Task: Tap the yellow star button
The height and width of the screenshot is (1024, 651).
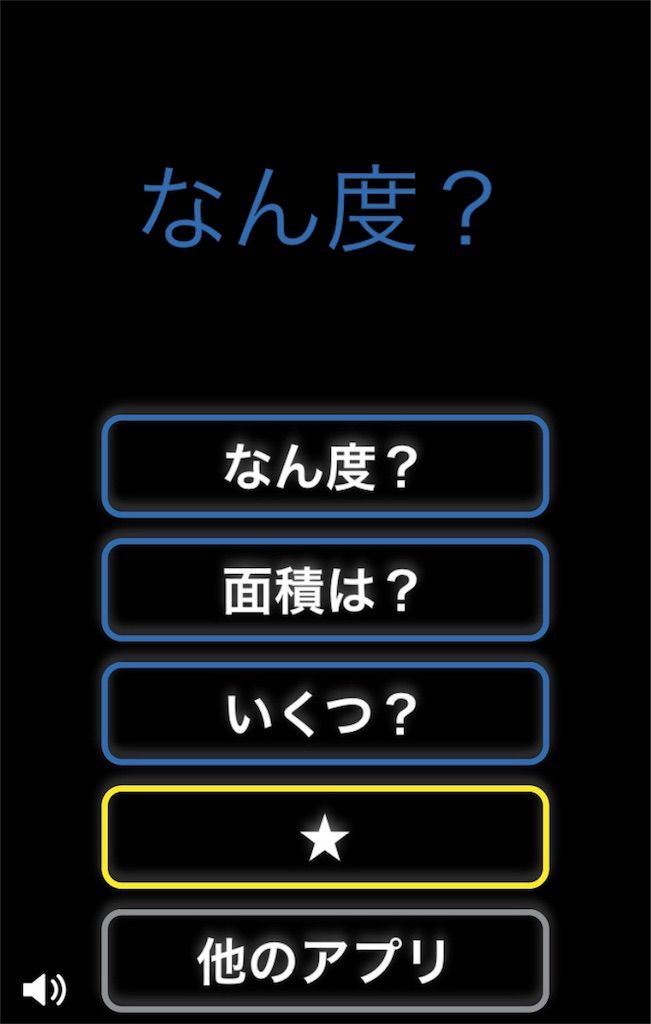Action: click(325, 838)
